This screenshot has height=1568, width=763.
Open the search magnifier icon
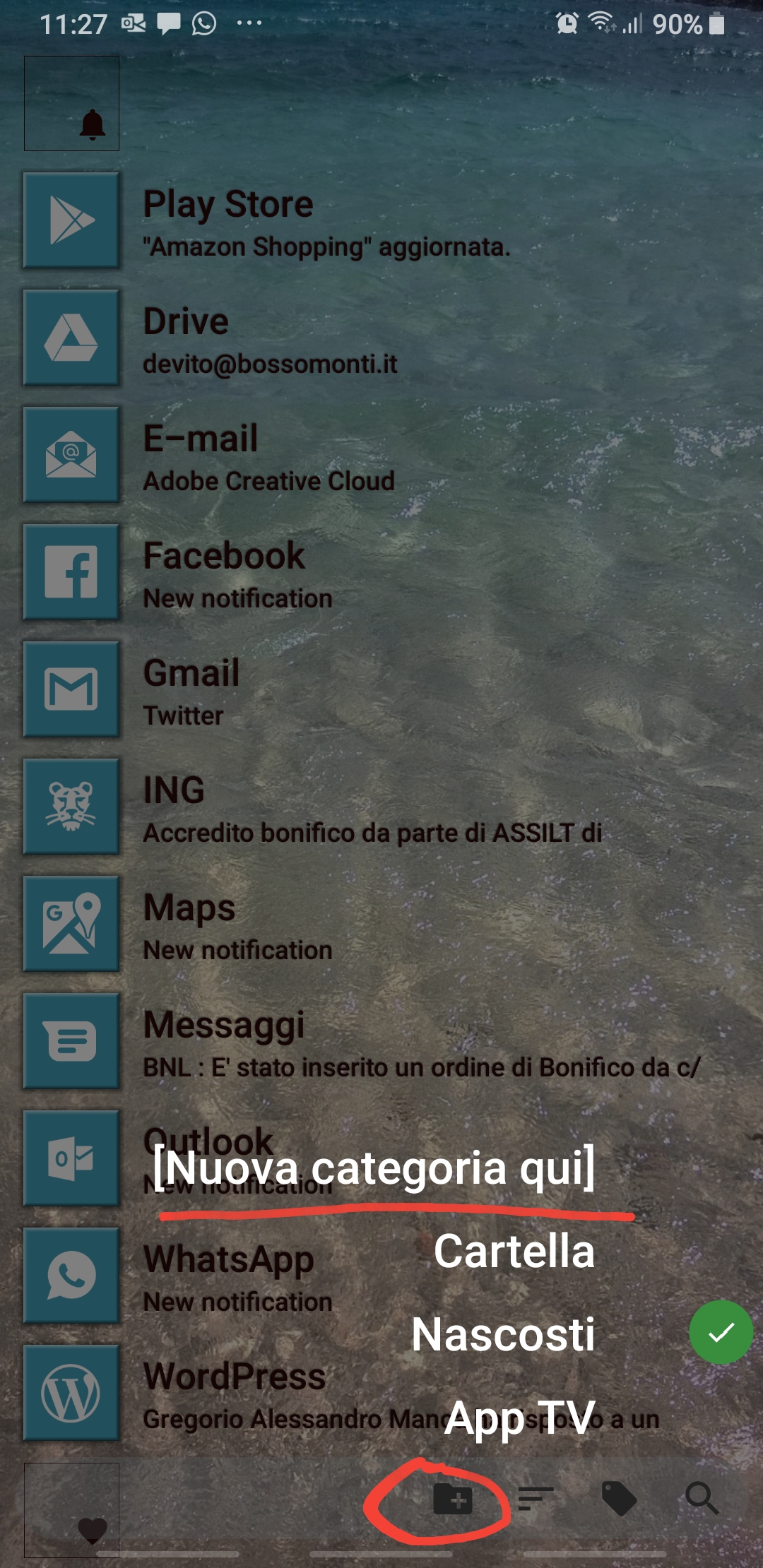(x=702, y=1499)
